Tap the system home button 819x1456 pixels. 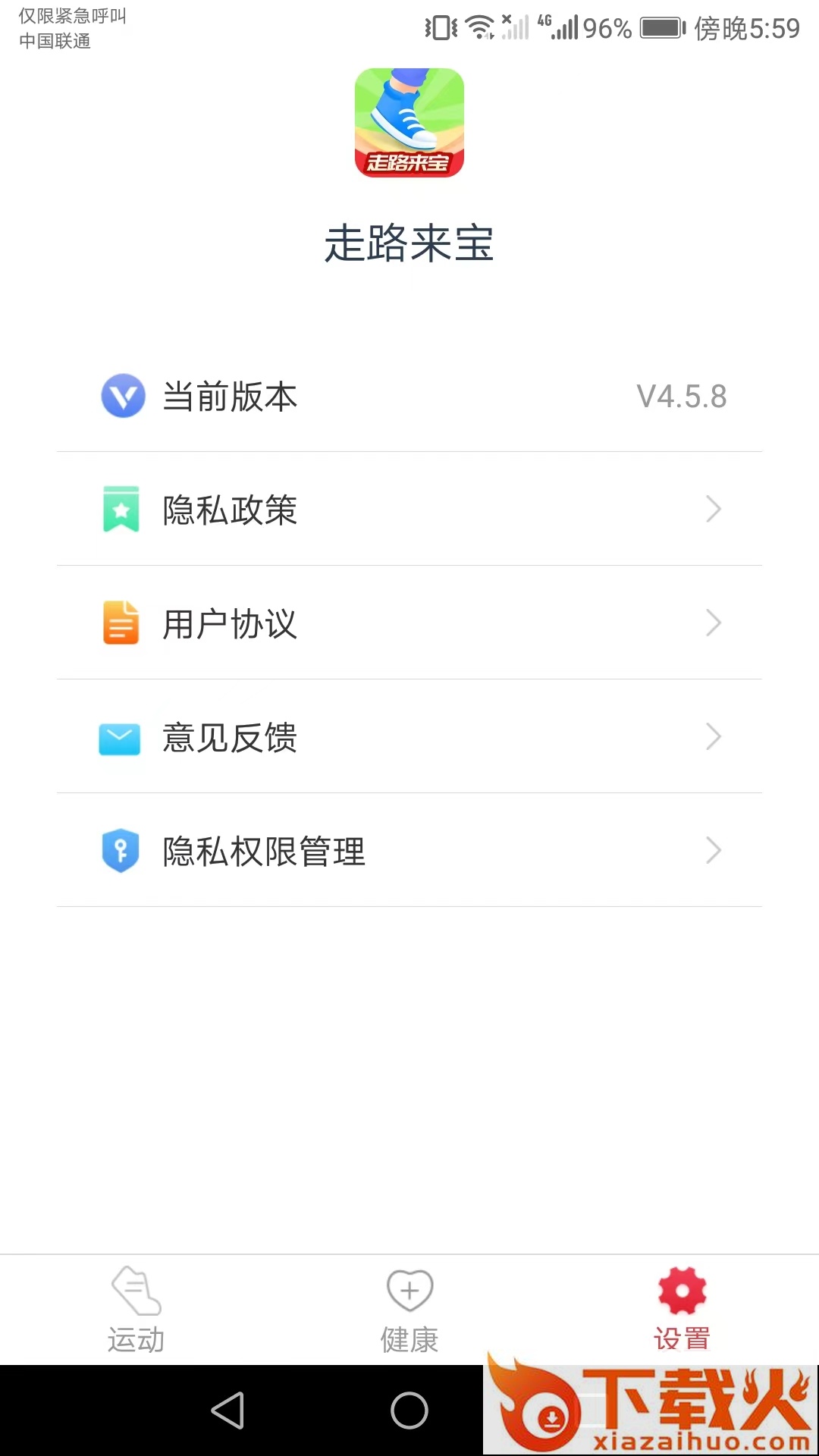point(409,1410)
